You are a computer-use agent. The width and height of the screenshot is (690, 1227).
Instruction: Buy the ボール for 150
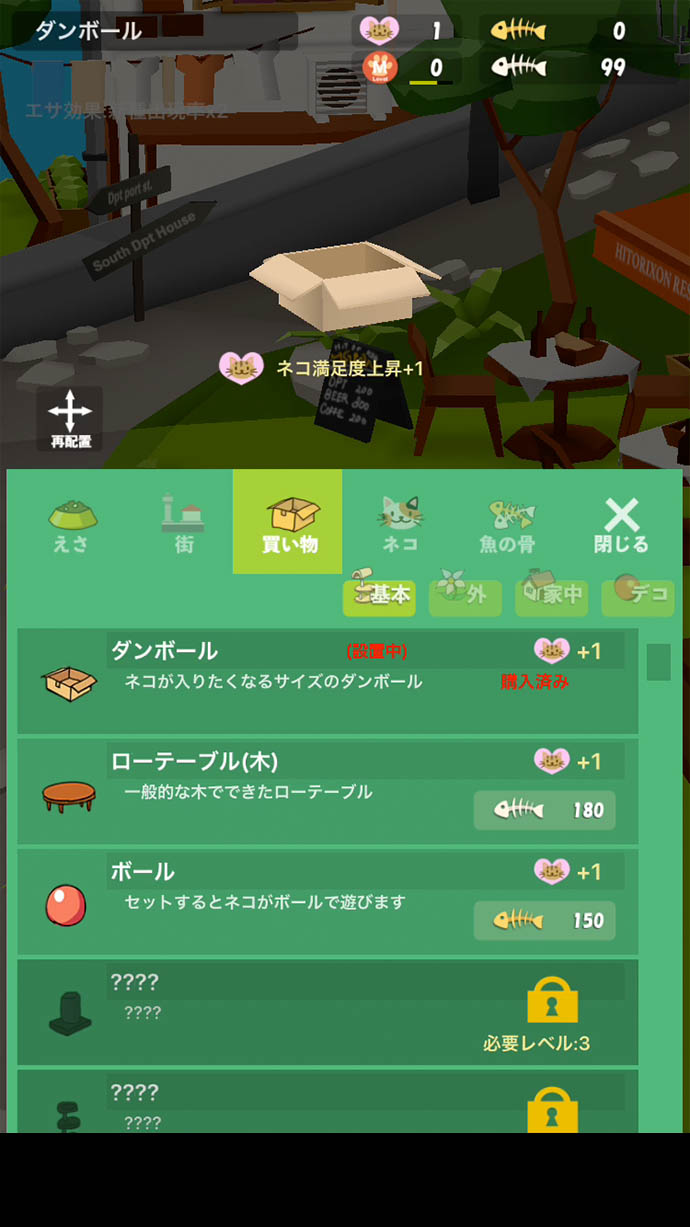point(544,920)
